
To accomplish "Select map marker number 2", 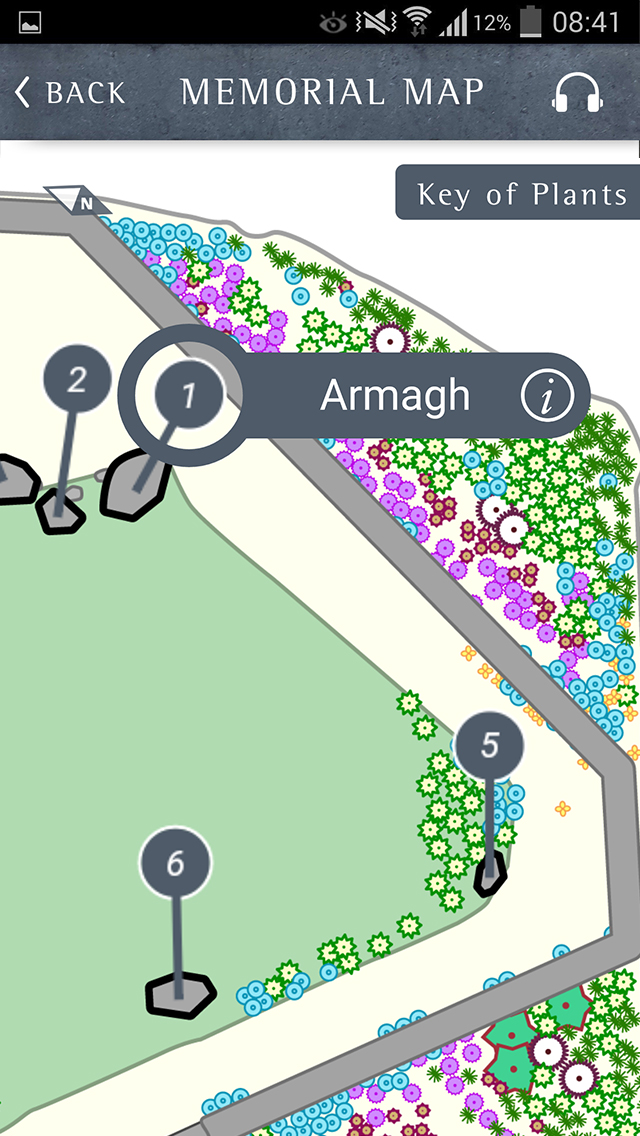I will click(77, 380).
